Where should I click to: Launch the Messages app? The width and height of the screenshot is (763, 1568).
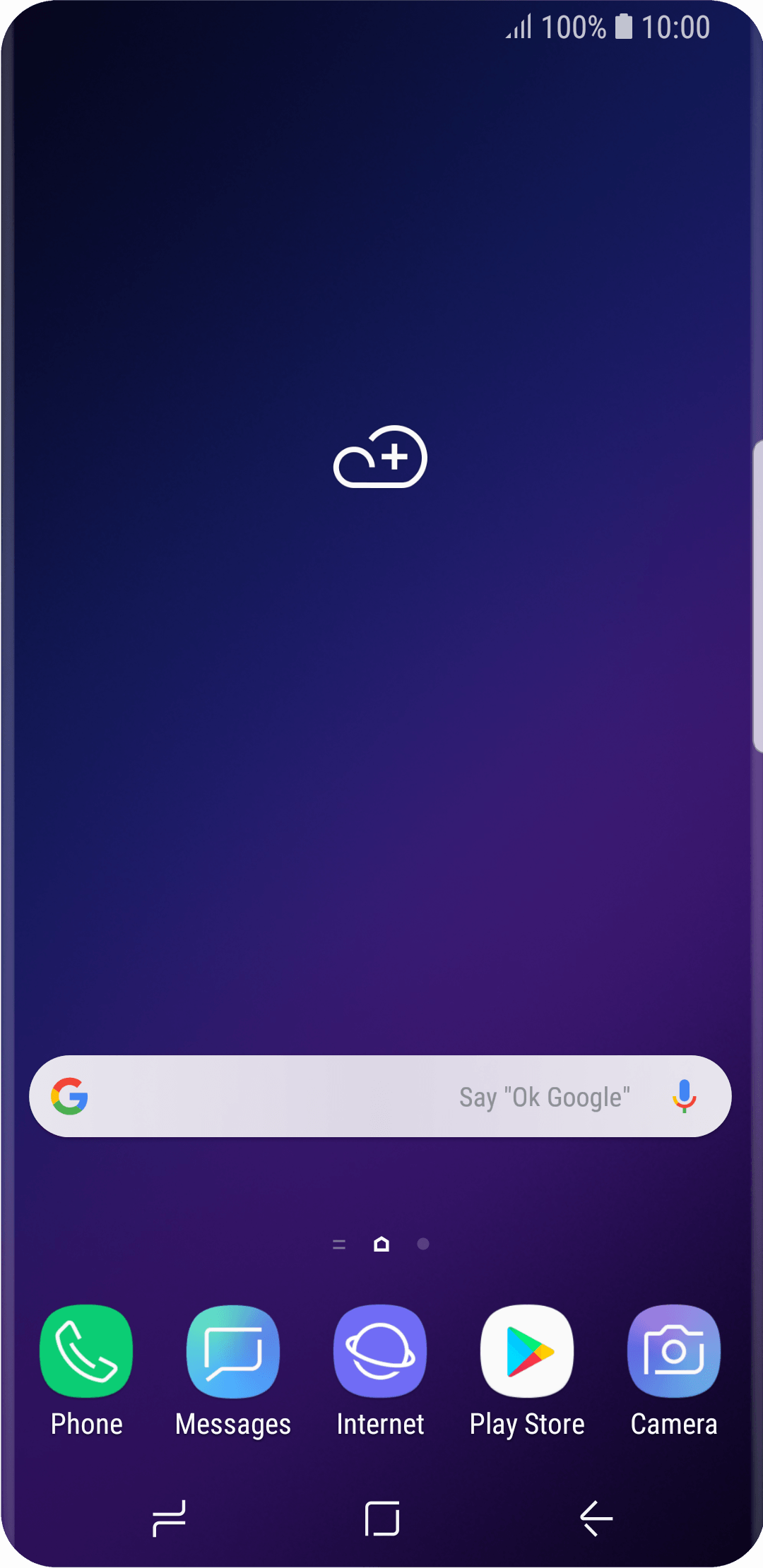(x=233, y=1351)
